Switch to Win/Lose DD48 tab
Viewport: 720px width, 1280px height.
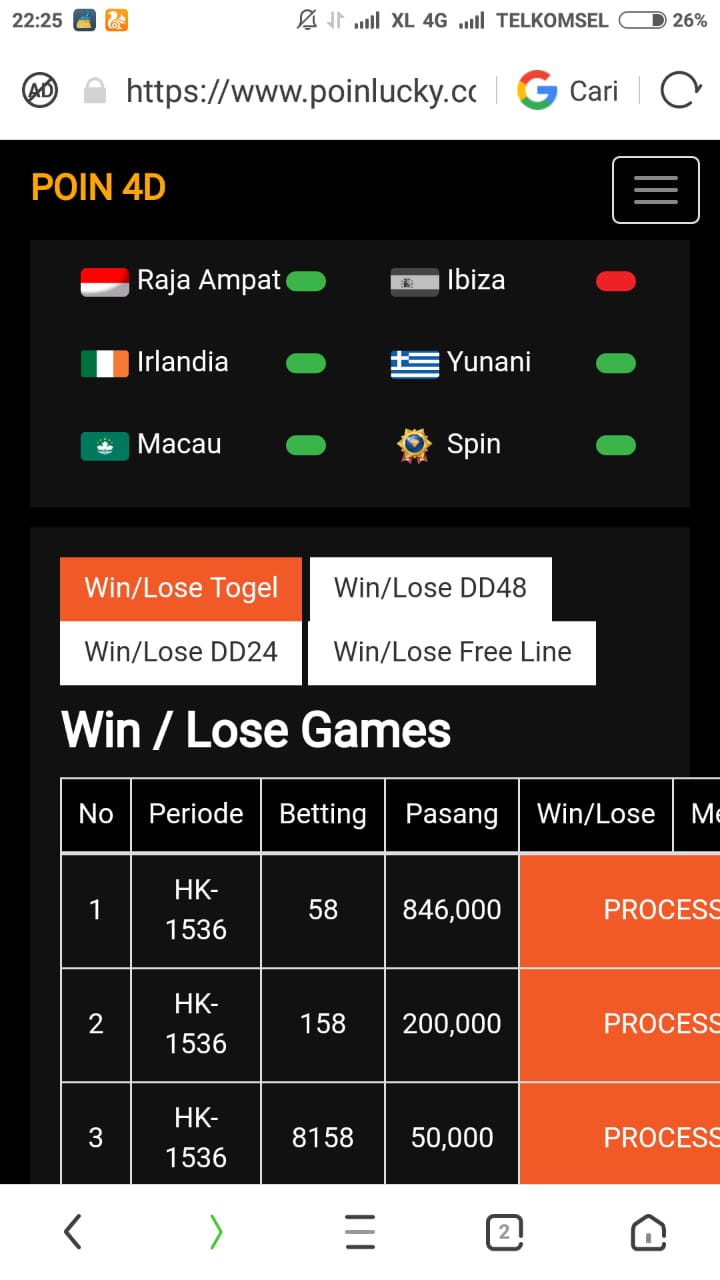(x=430, y=588)
